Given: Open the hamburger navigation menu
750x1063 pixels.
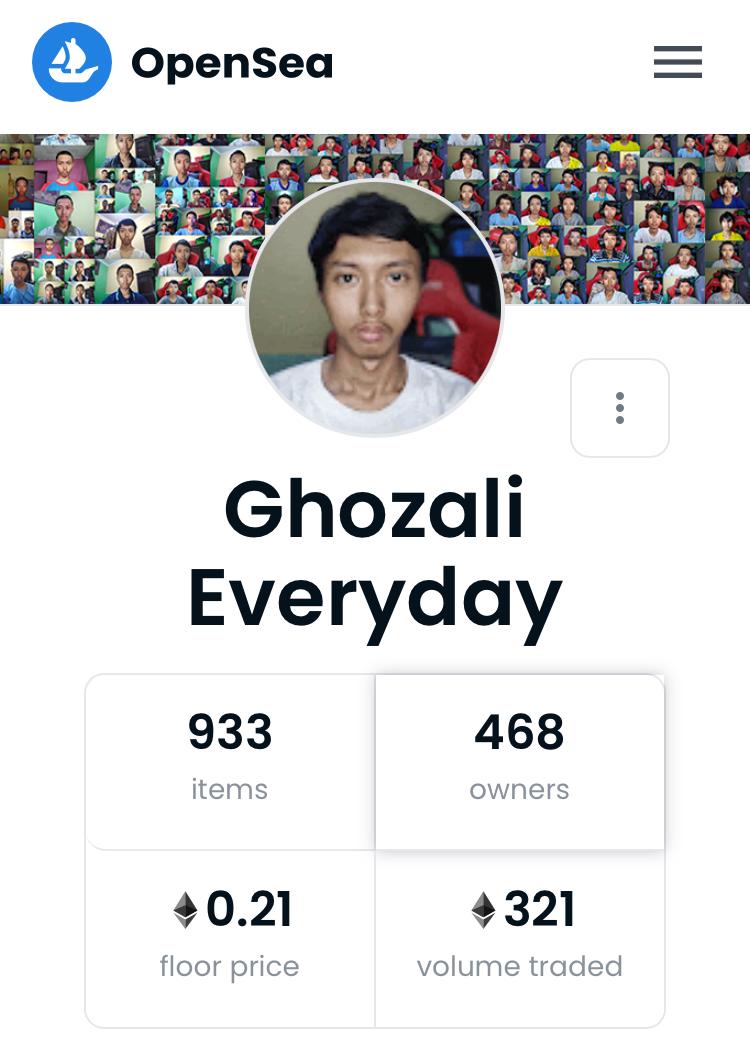Looking at the screenshot, I should coord(678,63).
